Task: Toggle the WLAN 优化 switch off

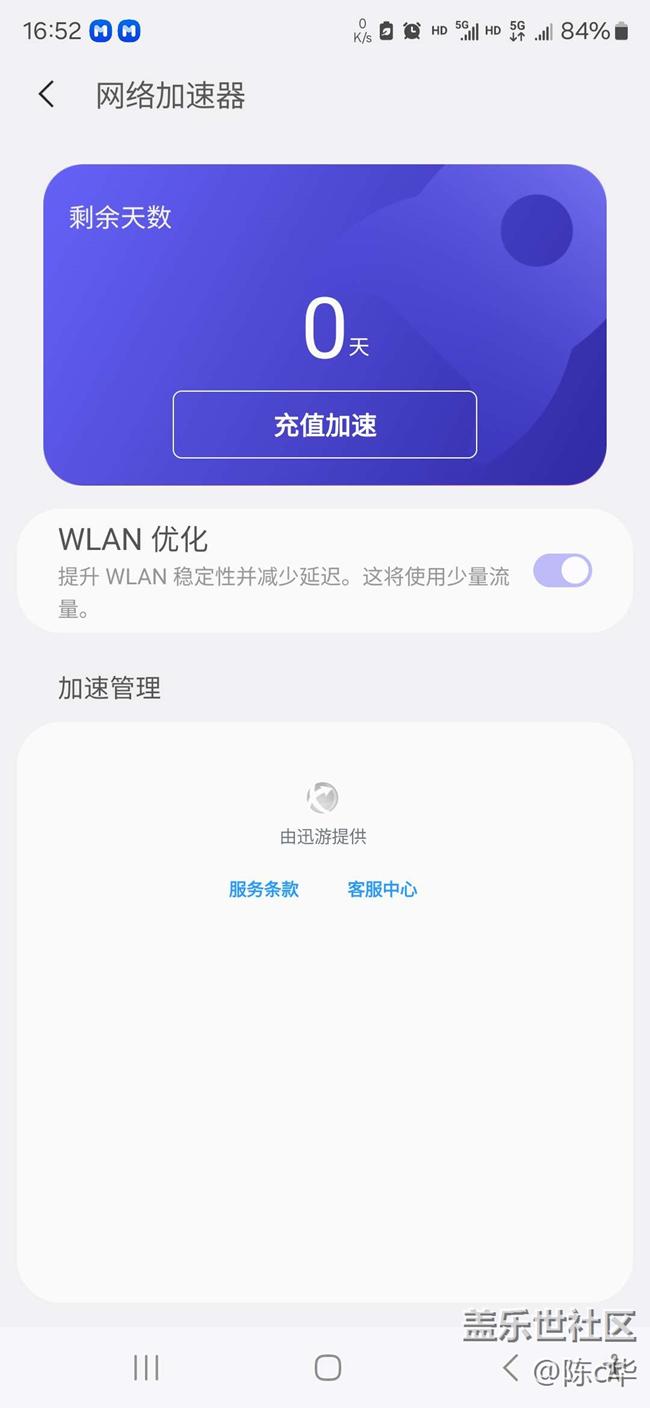Action: click(x=562, y=571)
